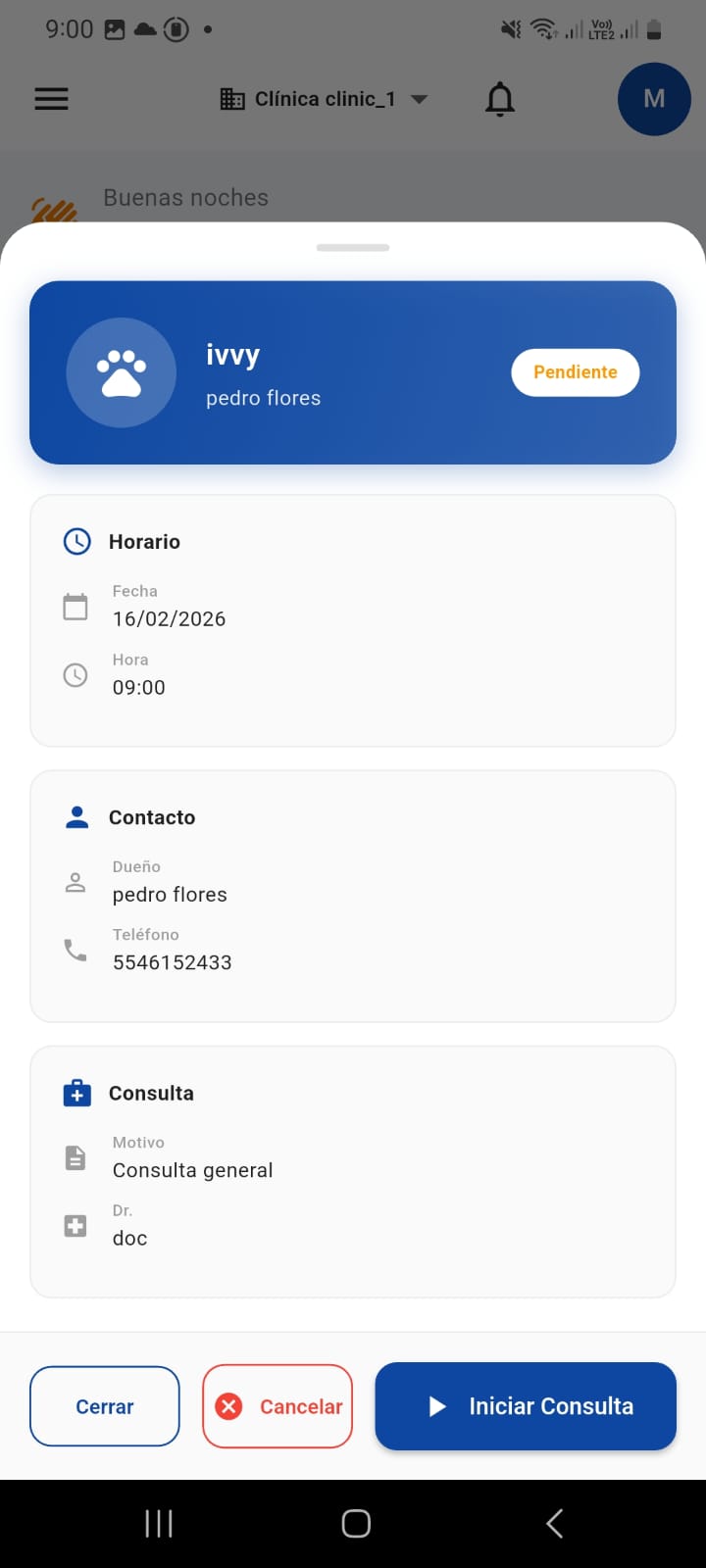Tap Iniciar Consulta to start the appointment

526,1406
